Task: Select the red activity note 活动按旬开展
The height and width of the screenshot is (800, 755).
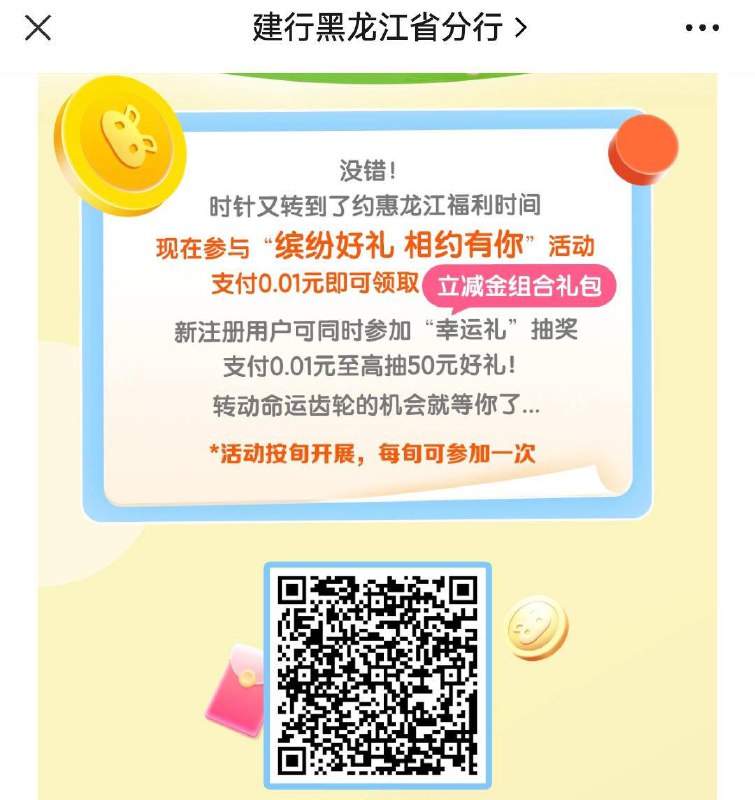Action: (x=375, y=454)
